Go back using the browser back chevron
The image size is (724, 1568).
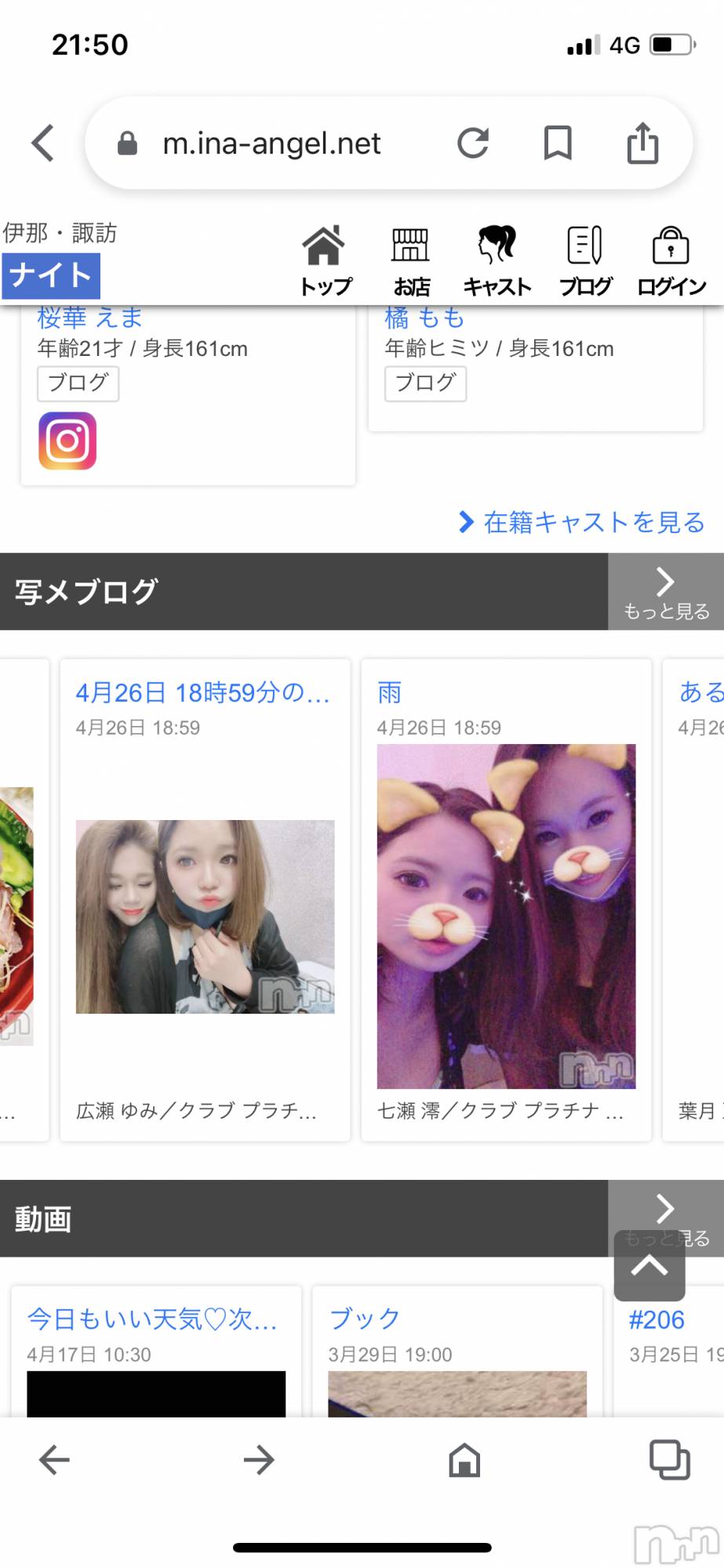[x=43, y=143]
